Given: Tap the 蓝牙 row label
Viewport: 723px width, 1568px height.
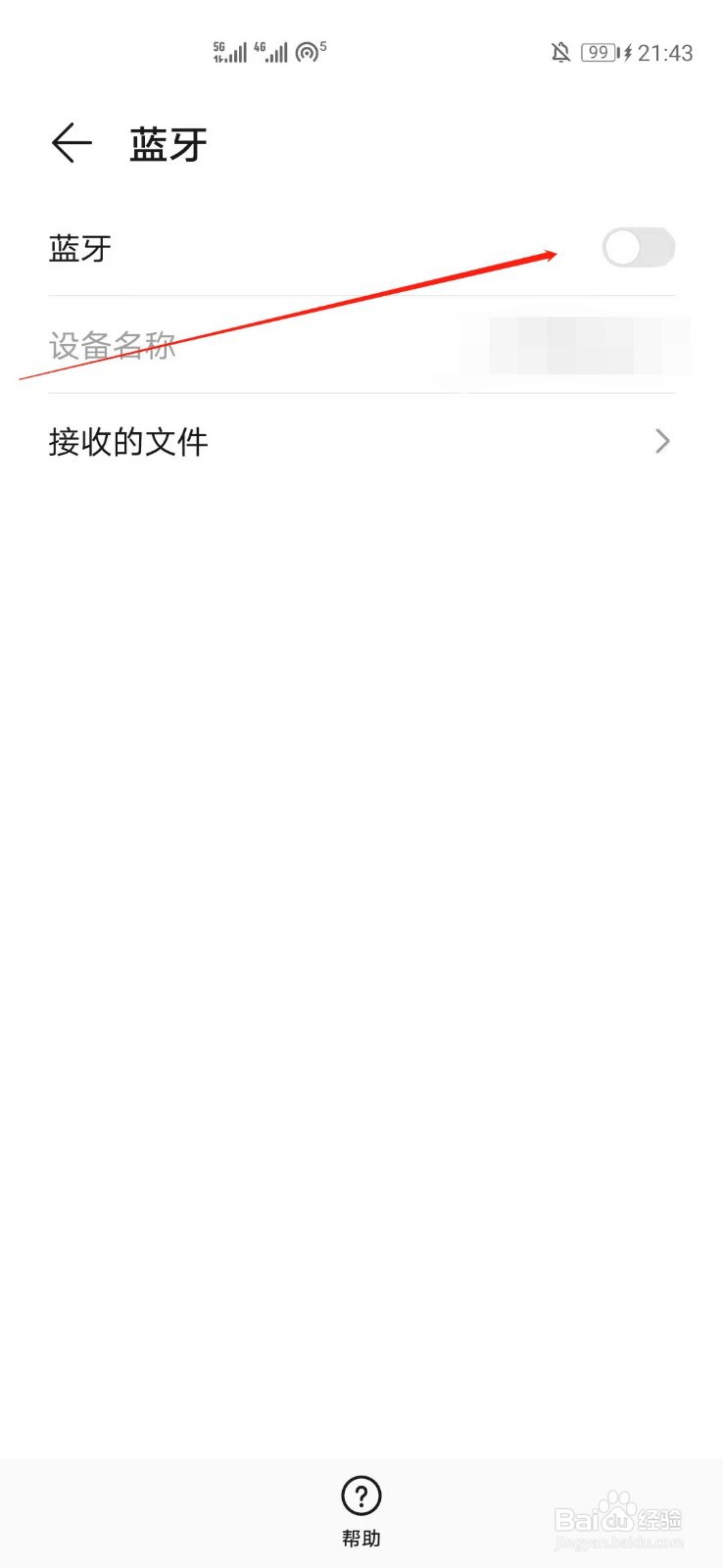Looking at the screenshot, I should (78, 248).
